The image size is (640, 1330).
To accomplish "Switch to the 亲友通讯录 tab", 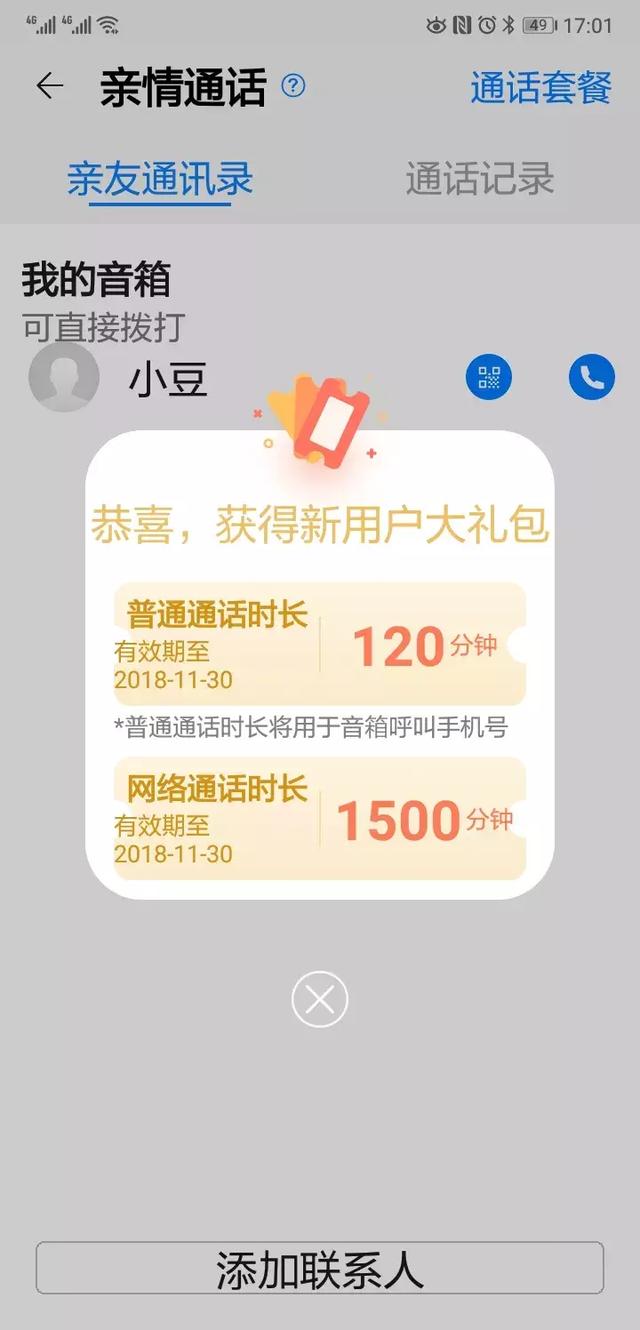I will 160,180.
